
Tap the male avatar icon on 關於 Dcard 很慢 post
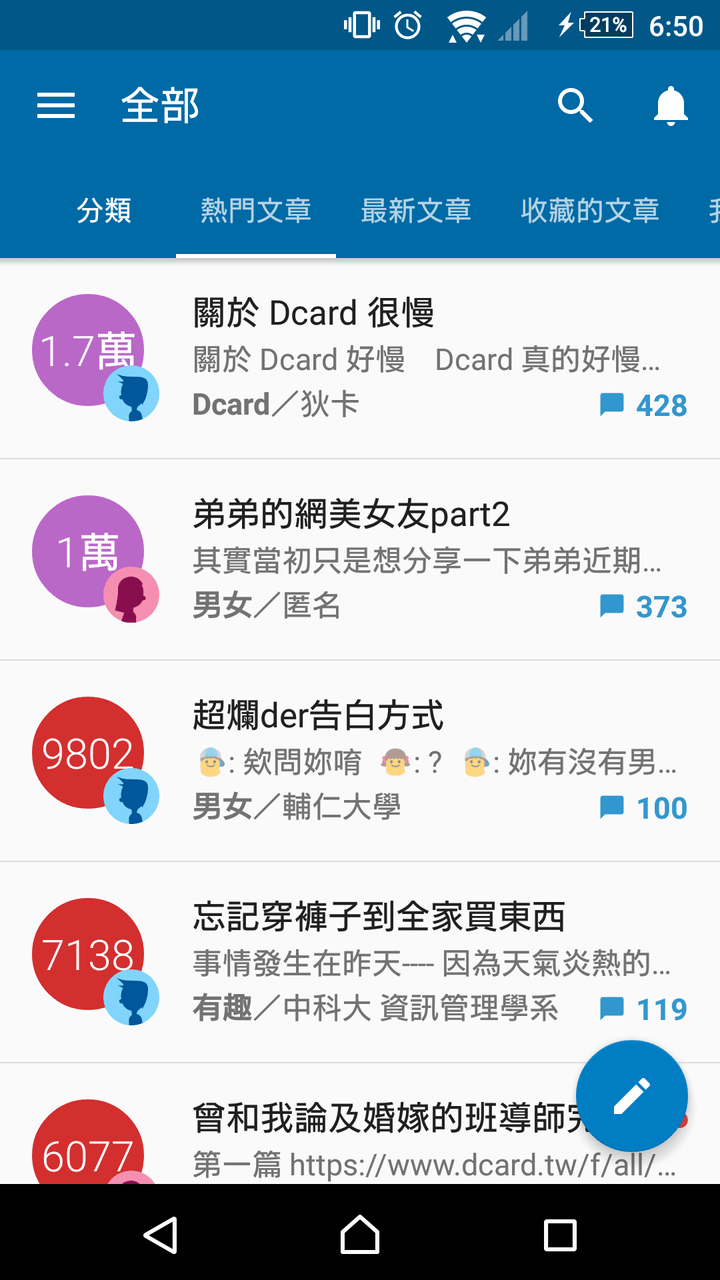(x=131, y=394)
